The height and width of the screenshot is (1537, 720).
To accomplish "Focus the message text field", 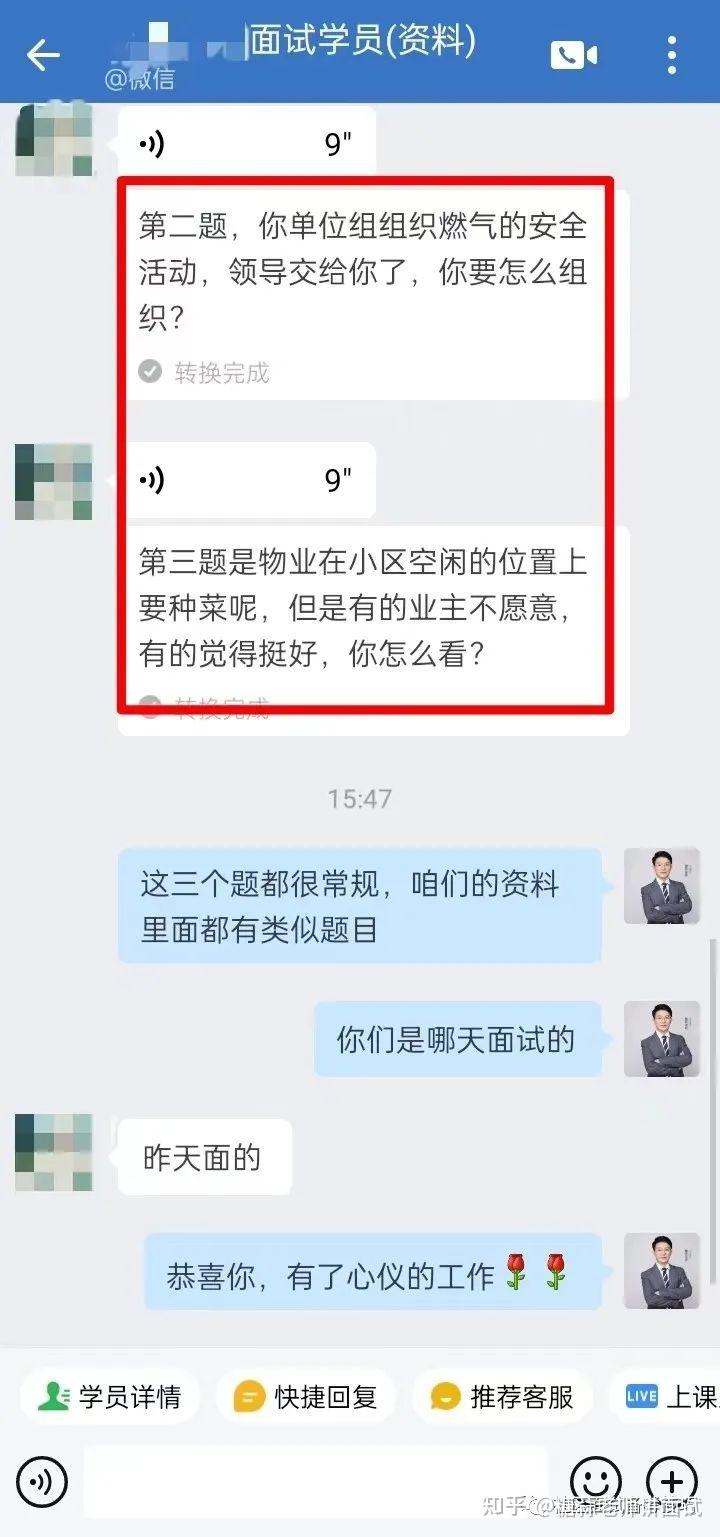I will click(x=316, y=1481).
